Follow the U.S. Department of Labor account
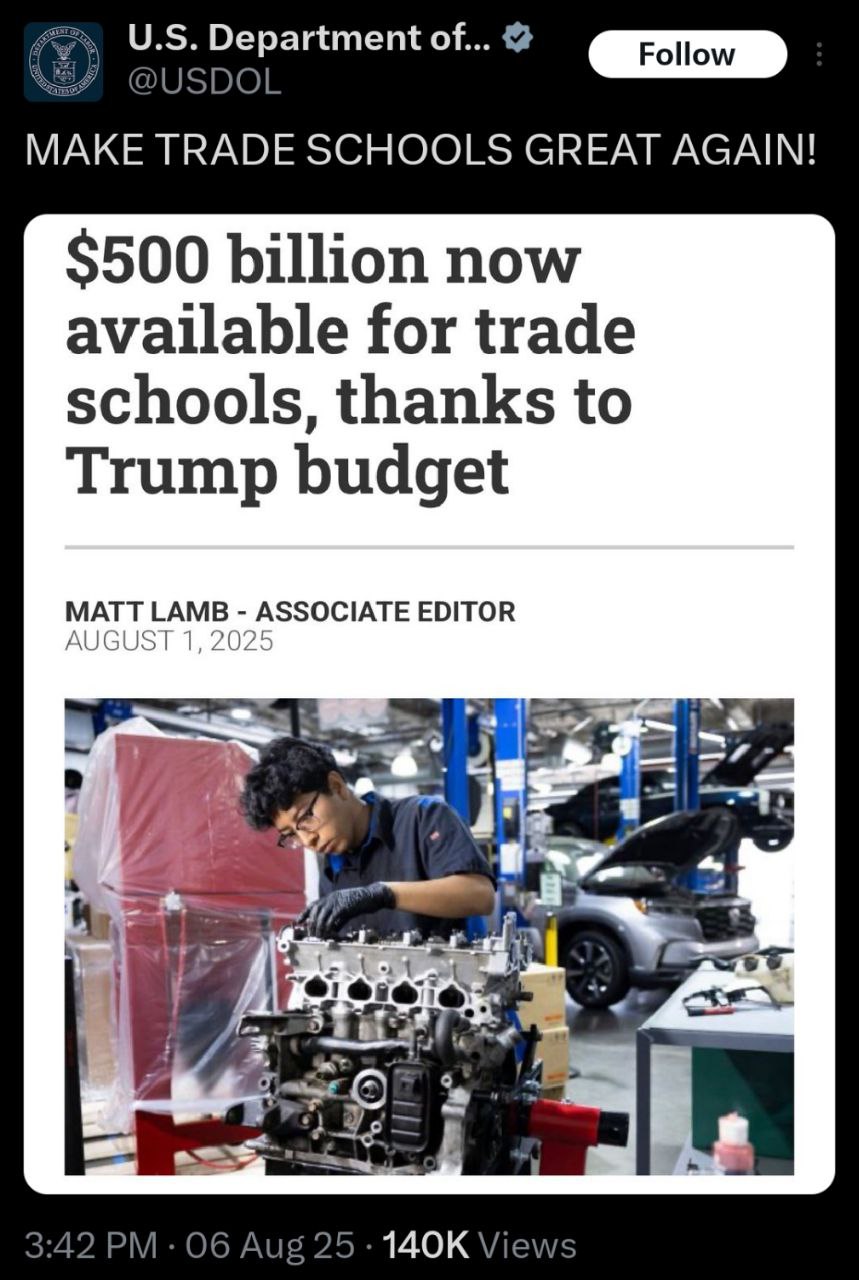This screenshot has height=1280, width=859. [687, 54]
